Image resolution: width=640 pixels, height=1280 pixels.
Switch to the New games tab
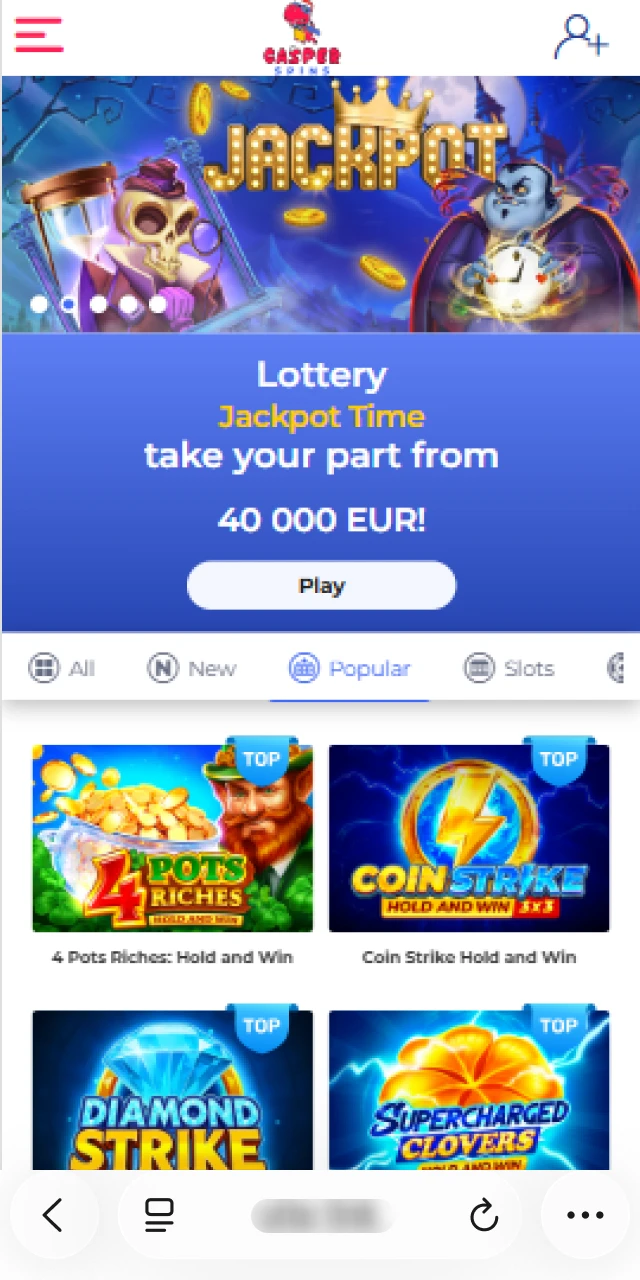coord(192,669)
